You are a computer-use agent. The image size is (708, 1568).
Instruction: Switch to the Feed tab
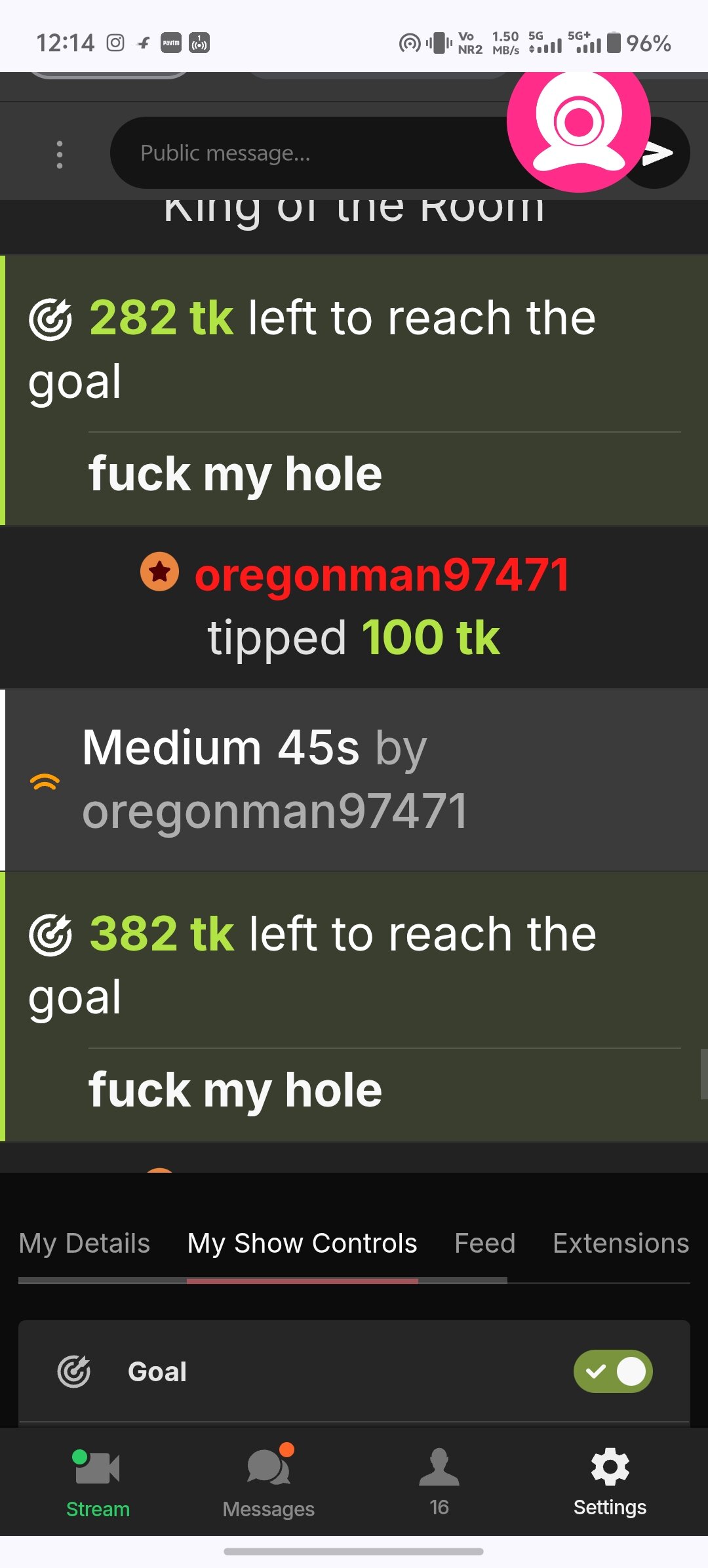click(485, 1243)
